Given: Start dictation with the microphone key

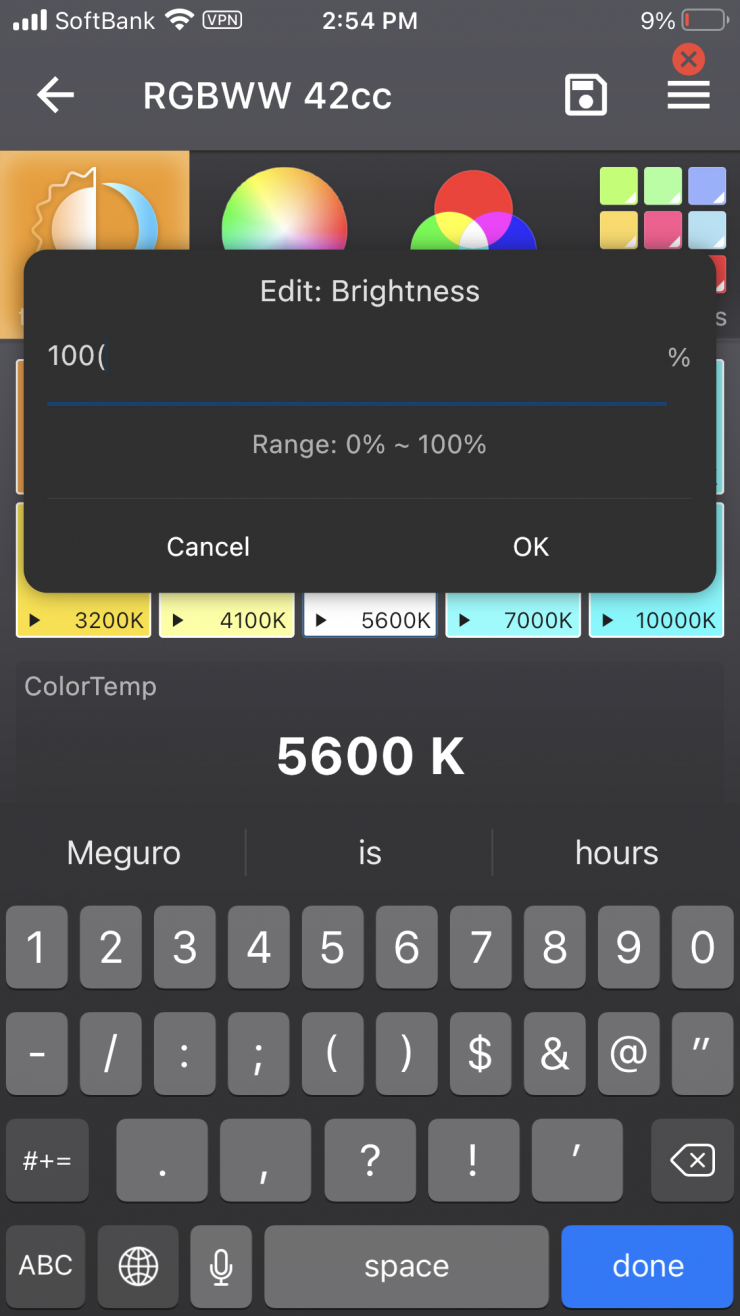Looking at the screenshot, I should (221, 1266).
